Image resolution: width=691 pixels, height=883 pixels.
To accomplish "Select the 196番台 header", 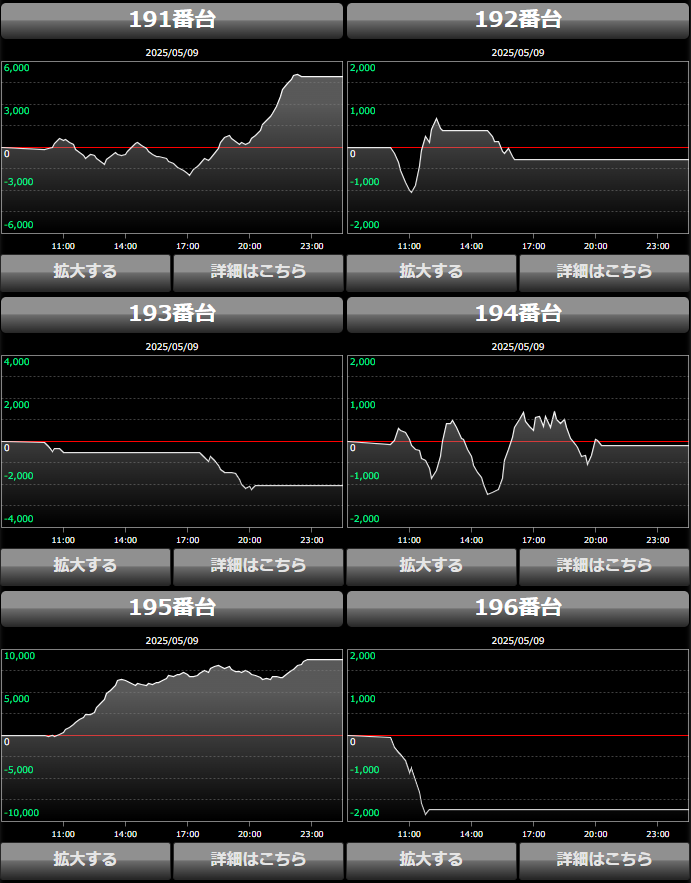I will click(518, 608).
